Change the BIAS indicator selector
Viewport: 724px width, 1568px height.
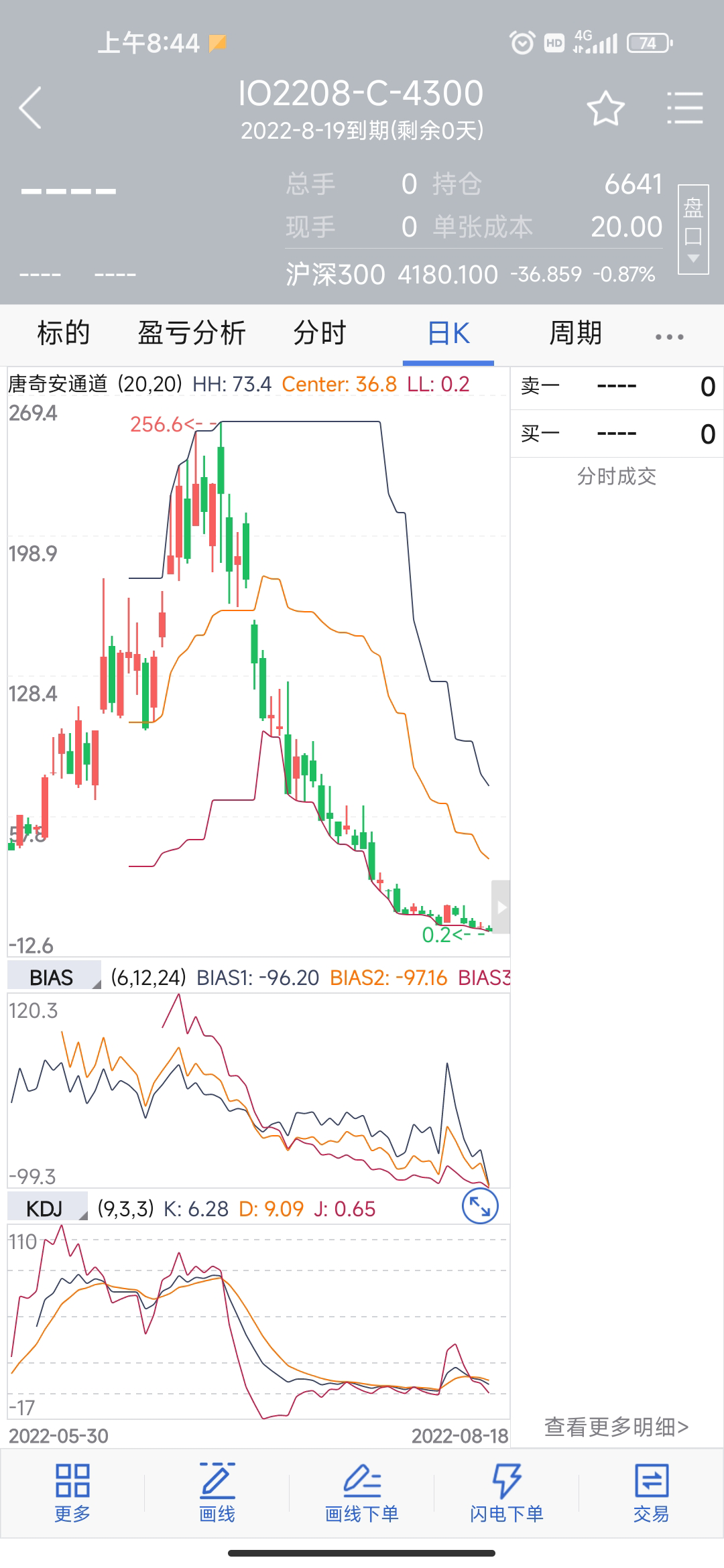click(54, 978)
